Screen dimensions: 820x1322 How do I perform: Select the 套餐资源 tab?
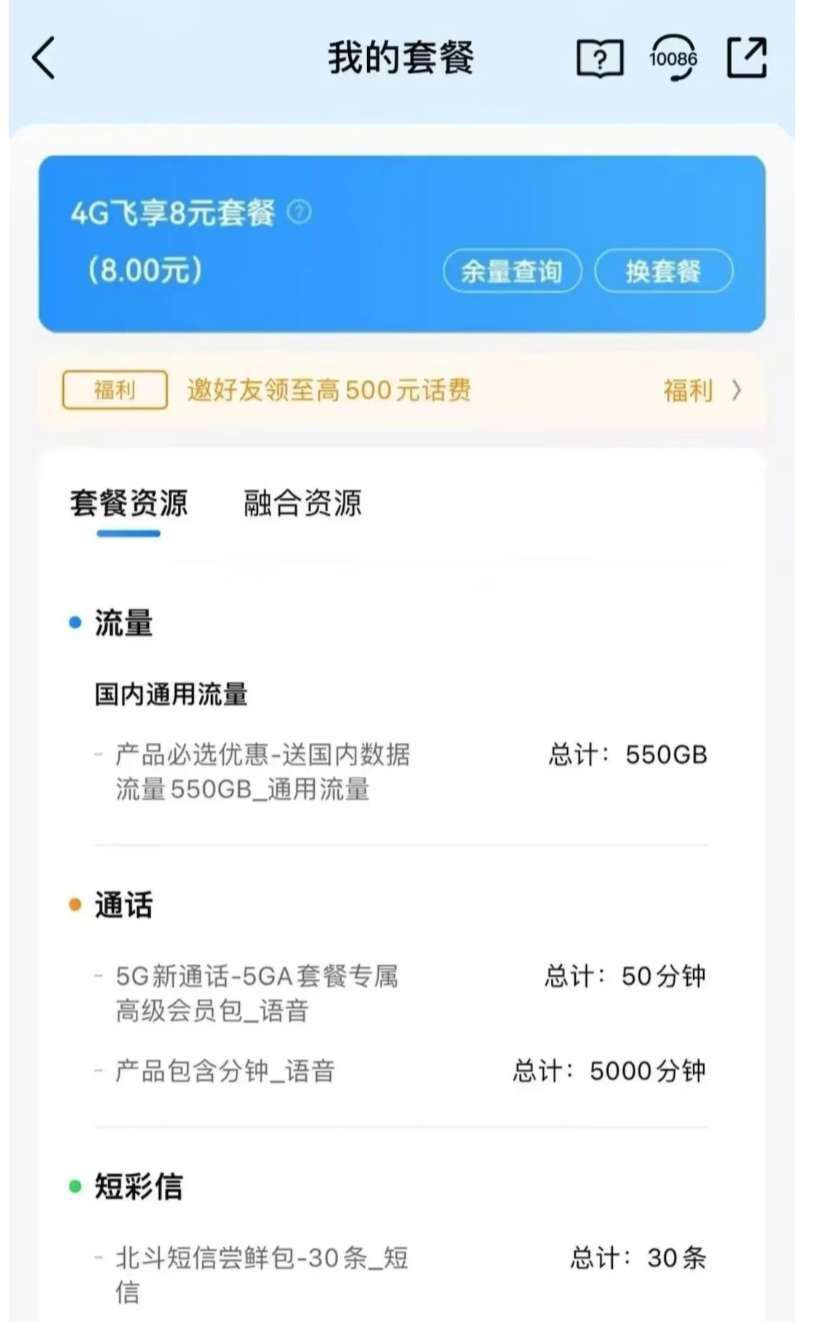128,503
